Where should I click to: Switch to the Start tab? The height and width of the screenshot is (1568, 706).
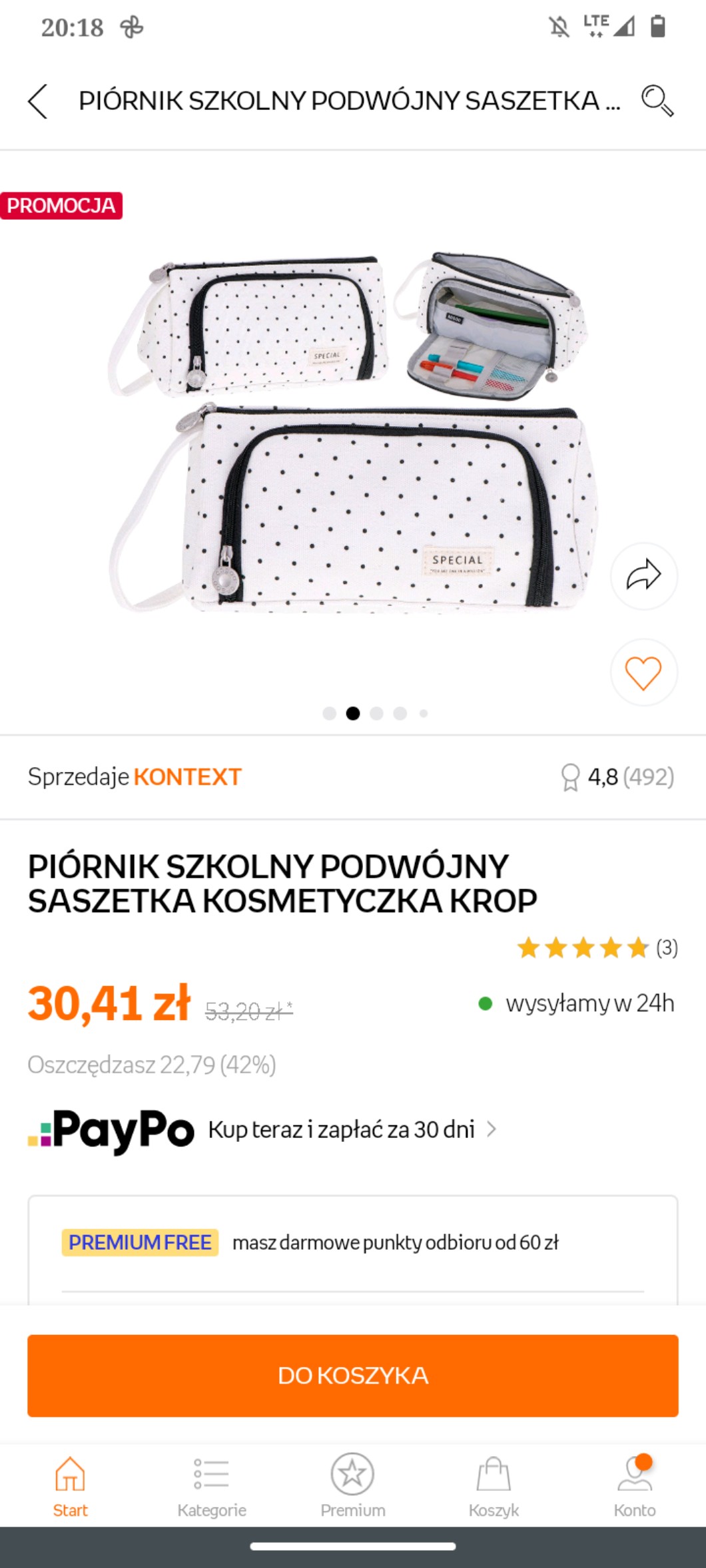point(71,1485)
